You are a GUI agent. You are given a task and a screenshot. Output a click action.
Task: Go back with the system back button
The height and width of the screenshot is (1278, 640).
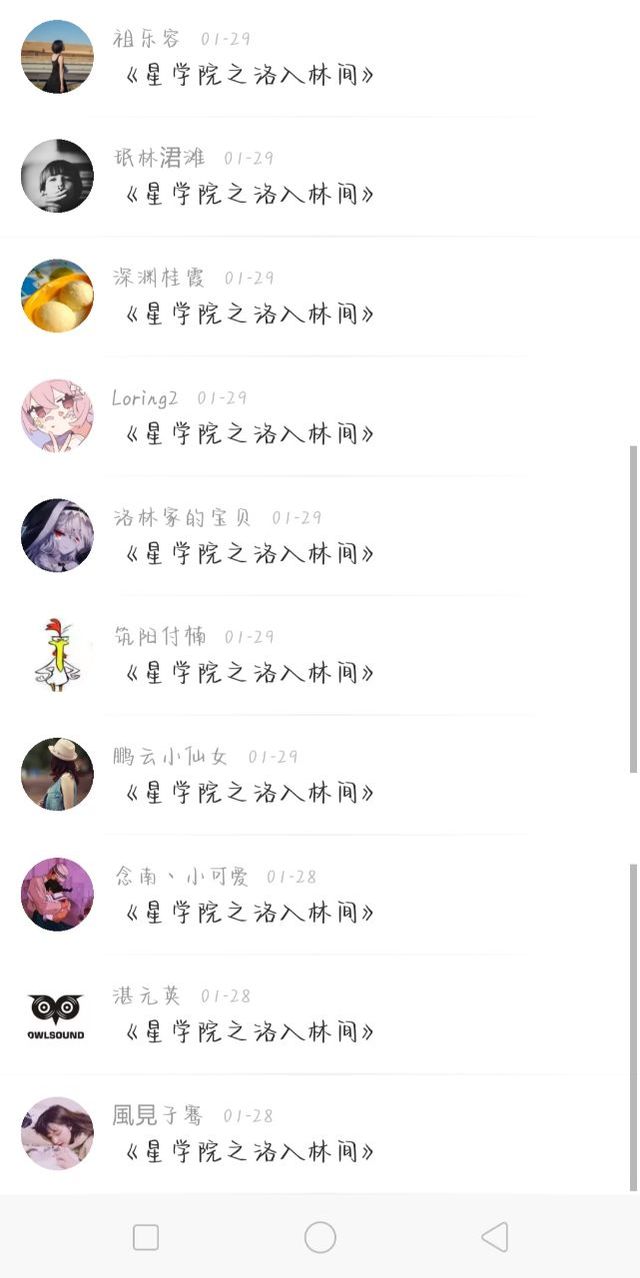pyautogui.click(x=494, y=1237)
